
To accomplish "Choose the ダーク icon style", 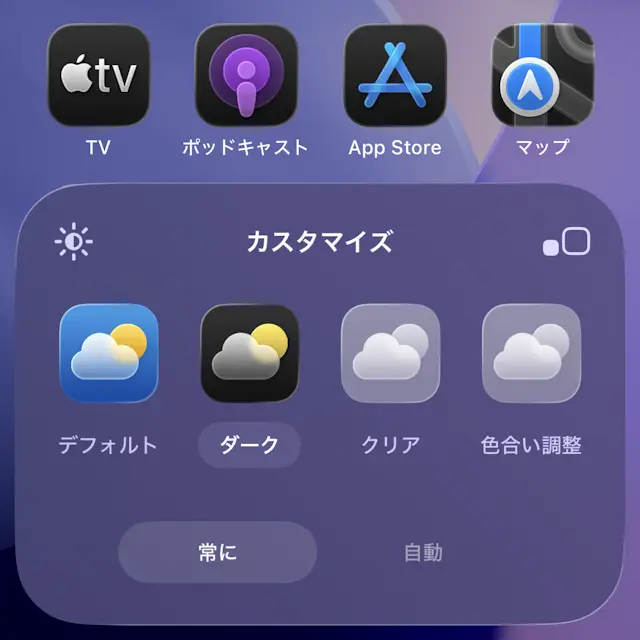I will (x=249, y=353).
